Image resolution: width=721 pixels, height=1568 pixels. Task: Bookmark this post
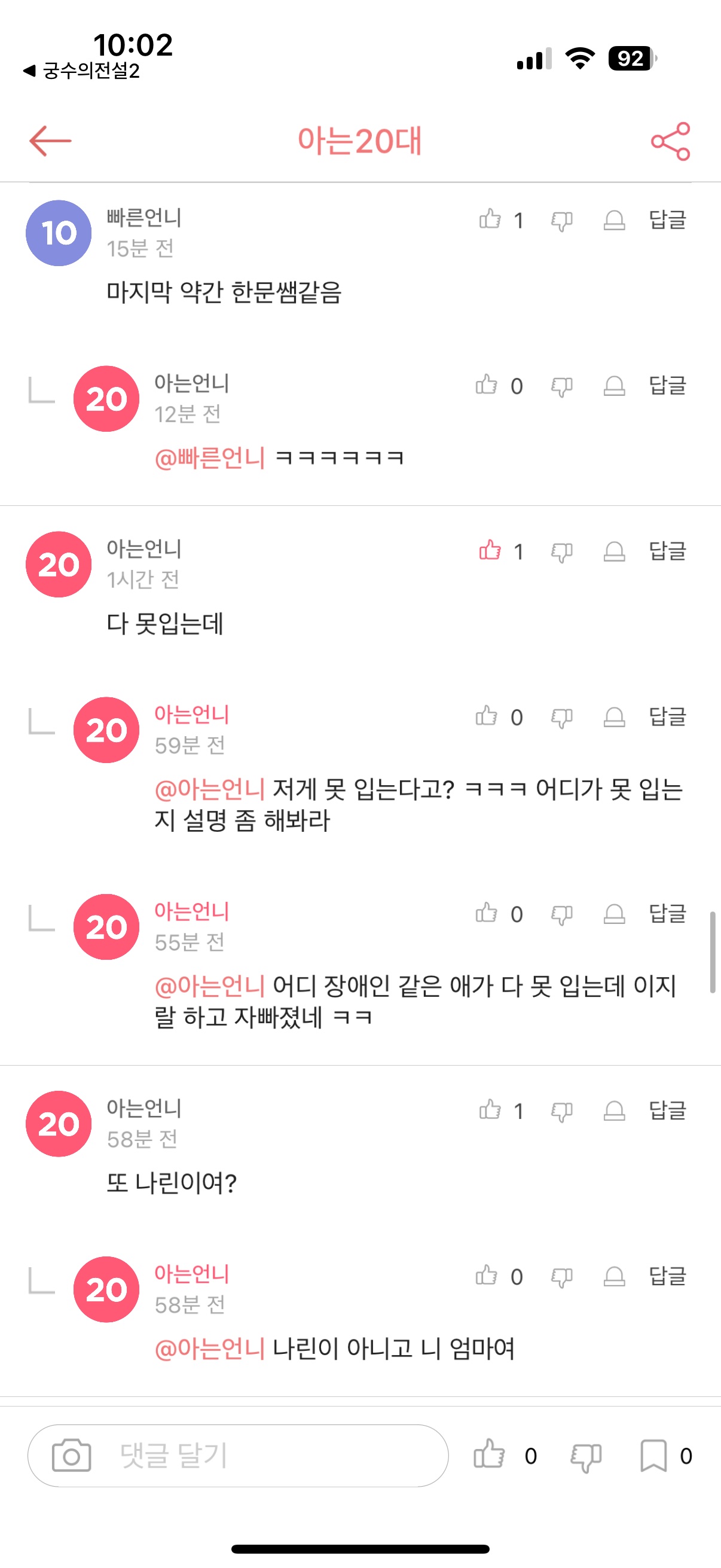[653, 1456]
